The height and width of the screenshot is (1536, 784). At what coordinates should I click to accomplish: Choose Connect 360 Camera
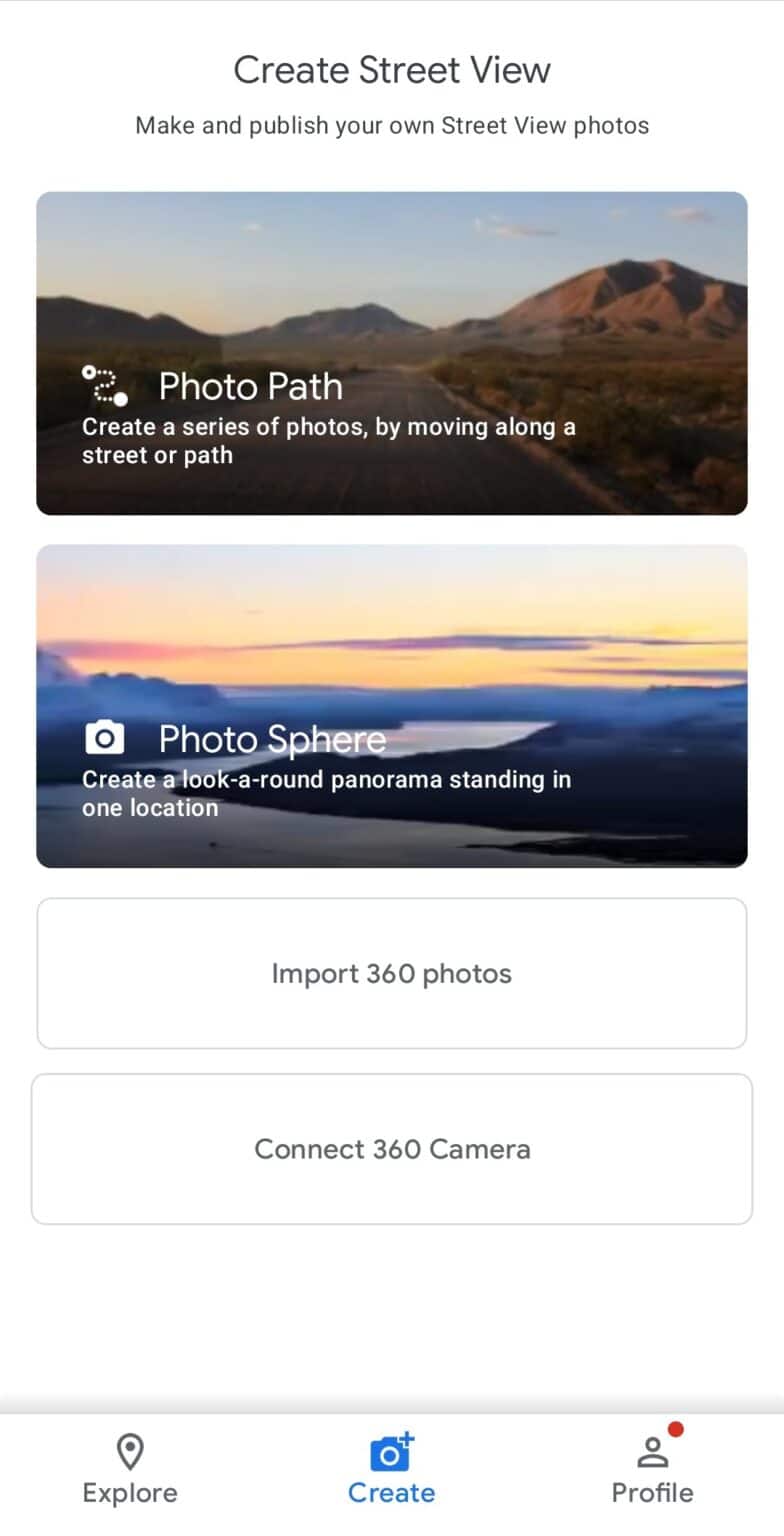tap(391, 1148)
